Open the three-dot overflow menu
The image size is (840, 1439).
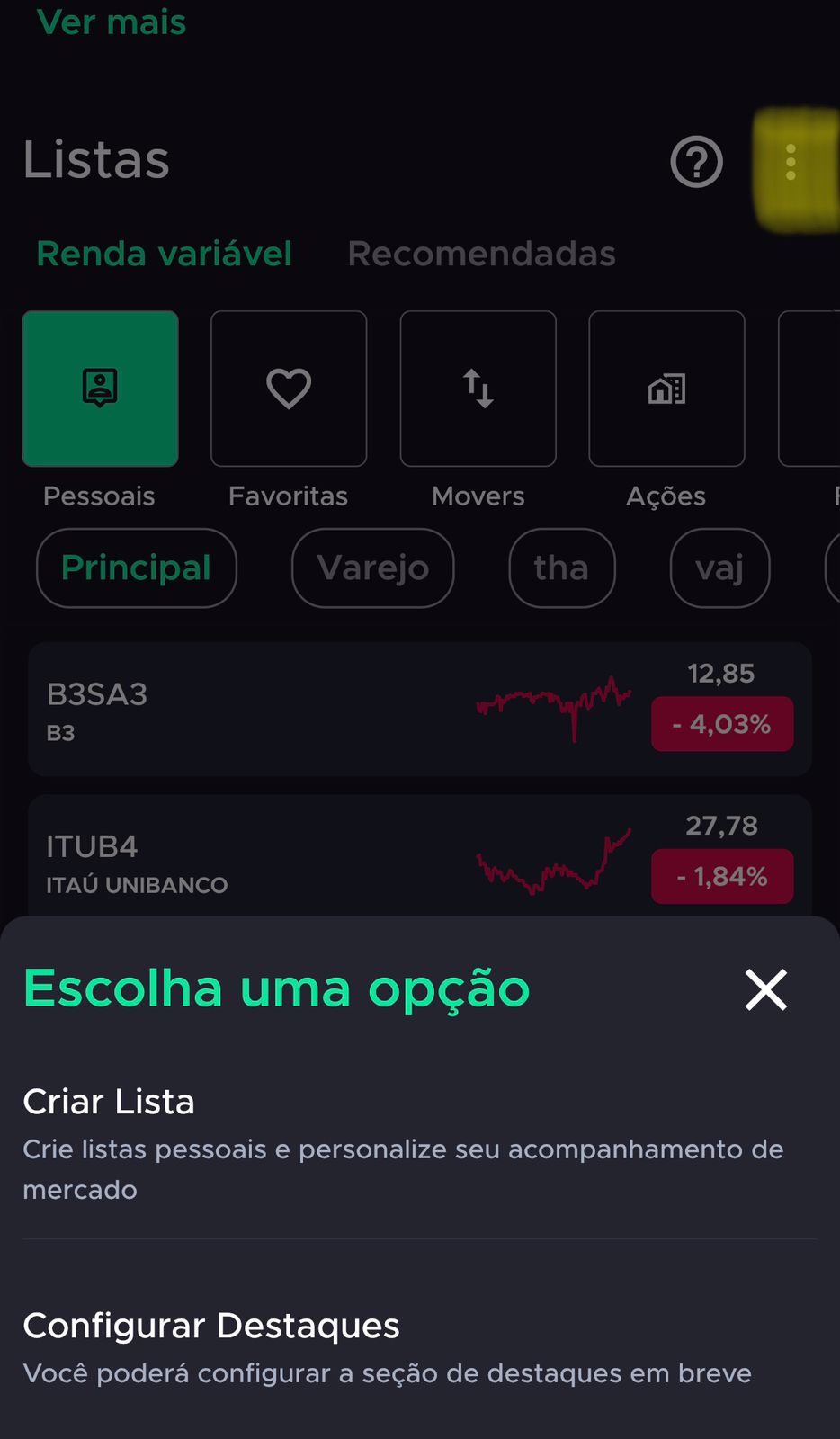click(x=791, y=163)
